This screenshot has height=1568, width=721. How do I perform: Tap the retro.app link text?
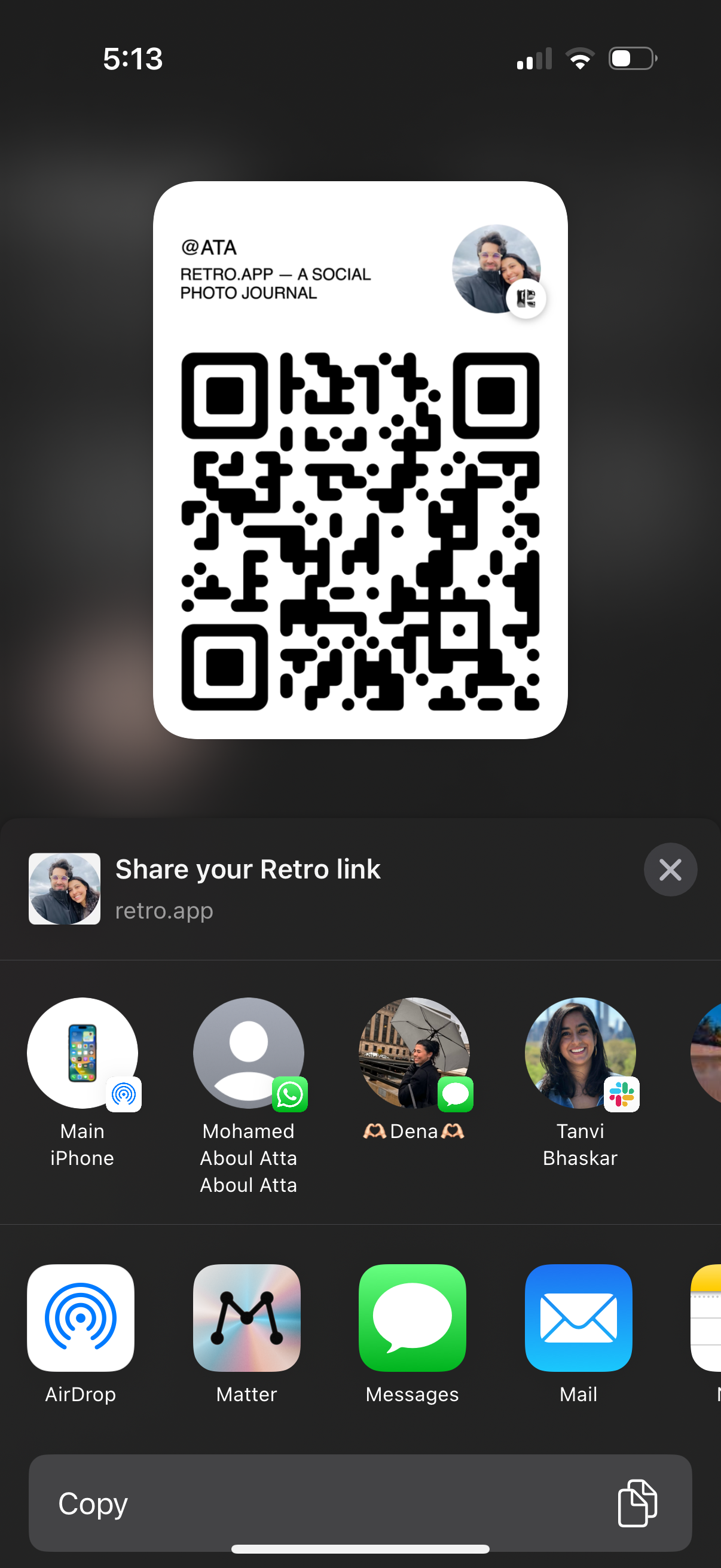coord(164,911)
